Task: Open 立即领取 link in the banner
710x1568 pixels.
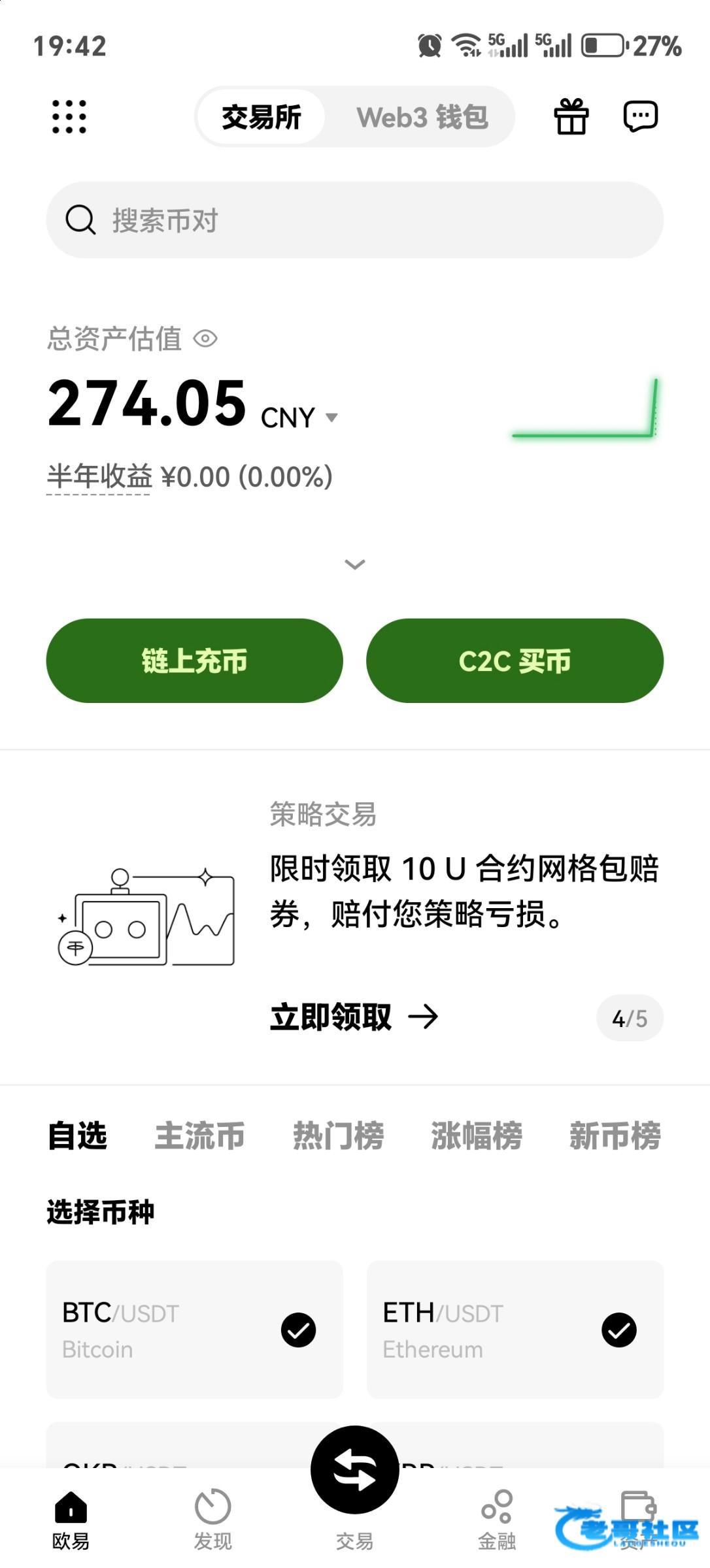Action: coord(354,1017)
